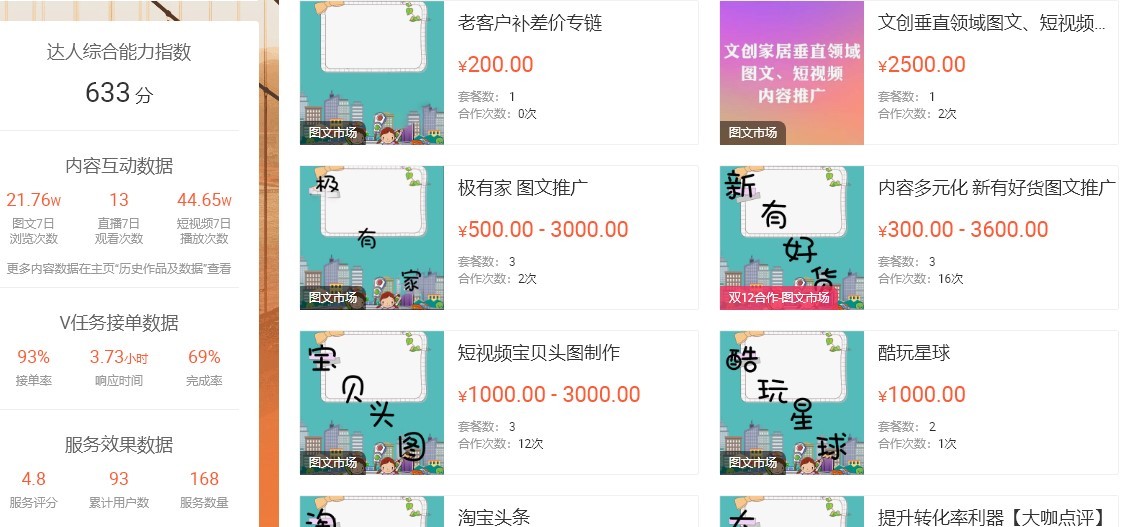Viewport: 1141px width, 527px height.
Task: Open the 酷玩星球 service card
Action: 914,353
